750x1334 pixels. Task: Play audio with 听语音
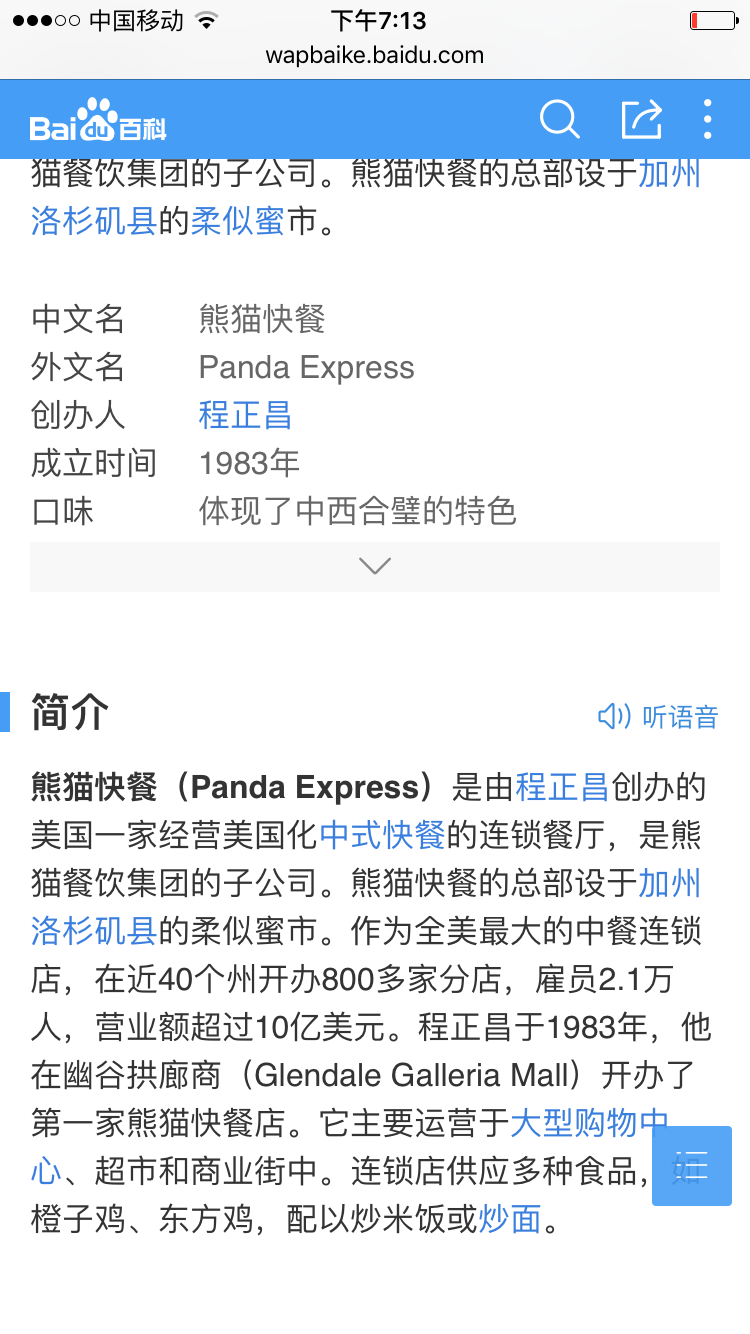tap(658, 716)
